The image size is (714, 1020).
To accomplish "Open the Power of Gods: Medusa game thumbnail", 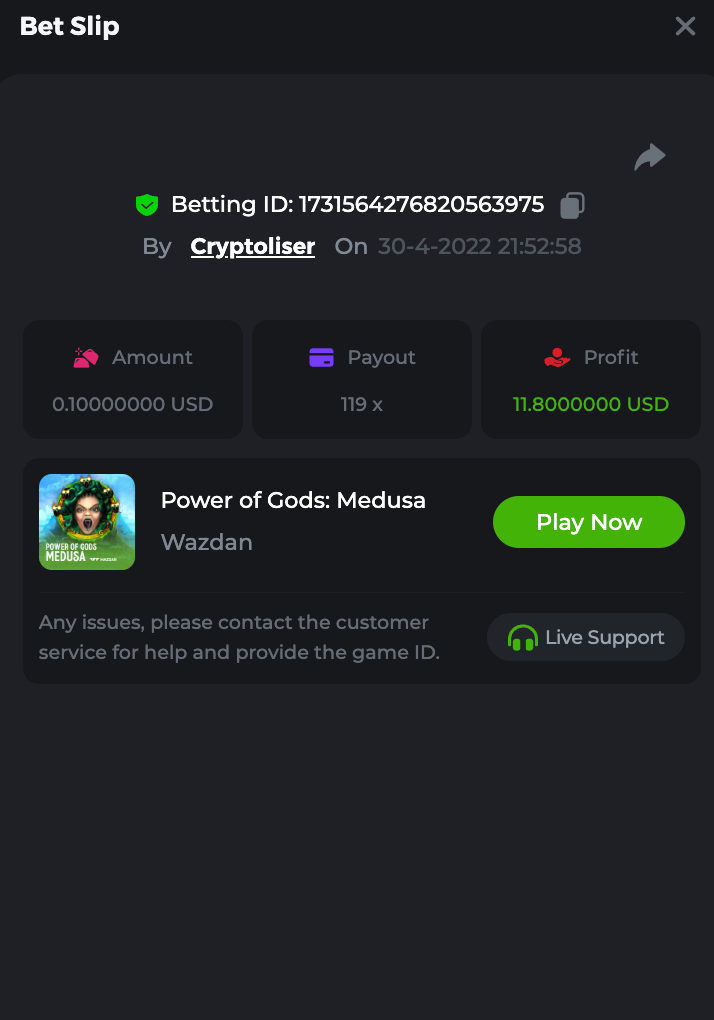I will pyautogui.click(x=87, y=522).
